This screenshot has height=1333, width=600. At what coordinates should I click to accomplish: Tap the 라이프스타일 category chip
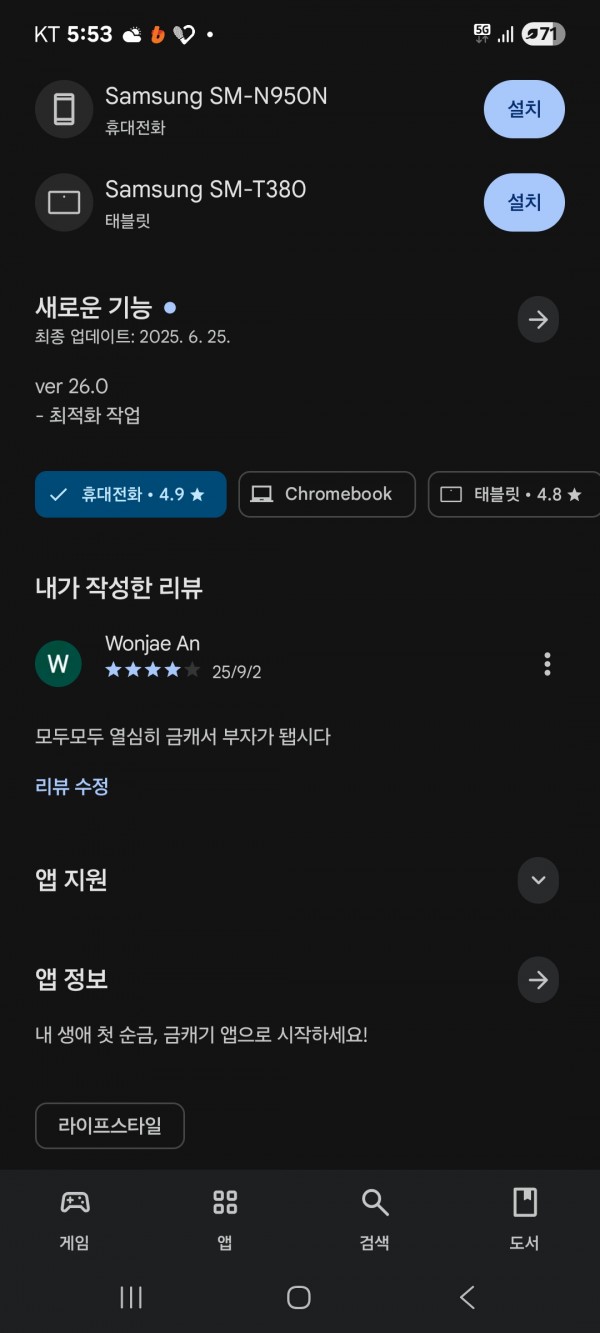click(110, 1125)
